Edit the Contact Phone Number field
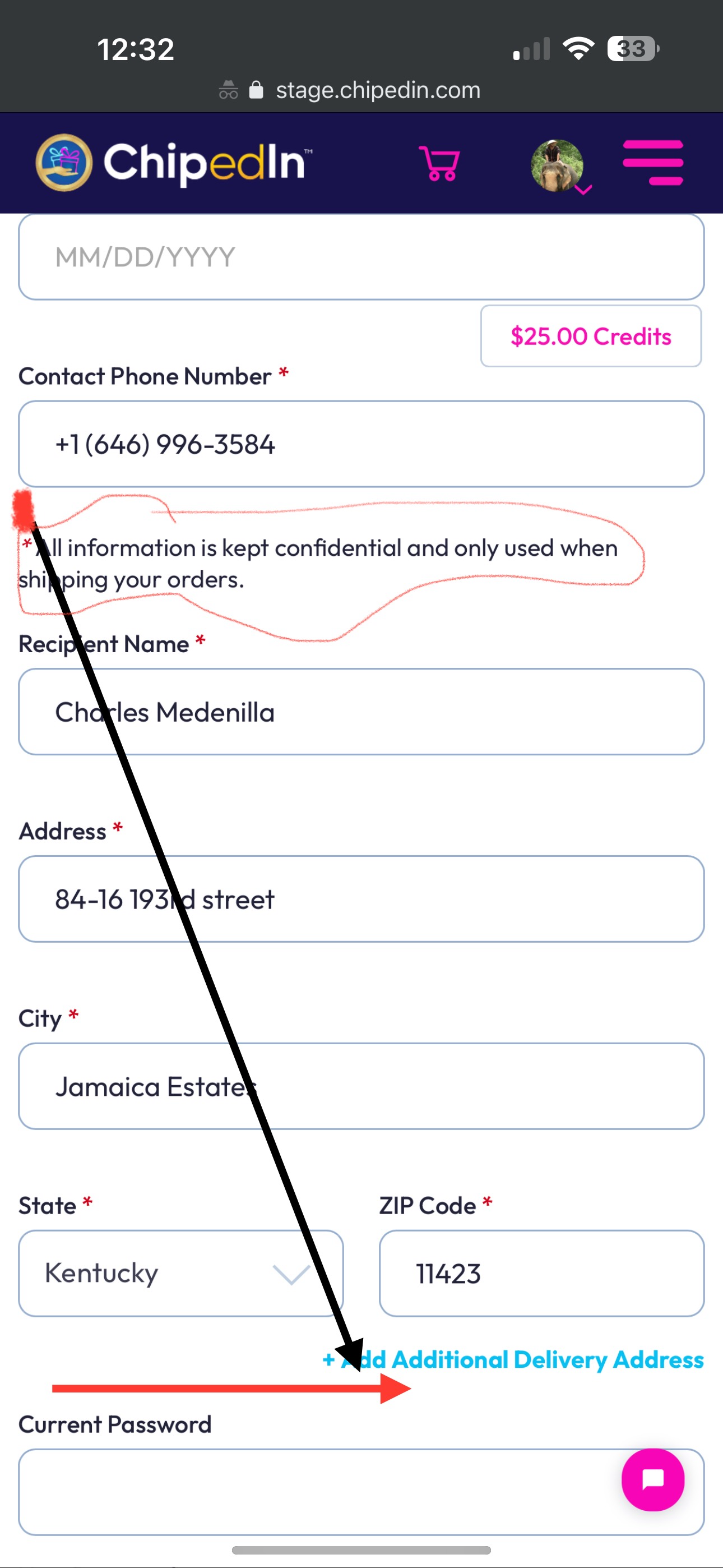 (361, 444)
